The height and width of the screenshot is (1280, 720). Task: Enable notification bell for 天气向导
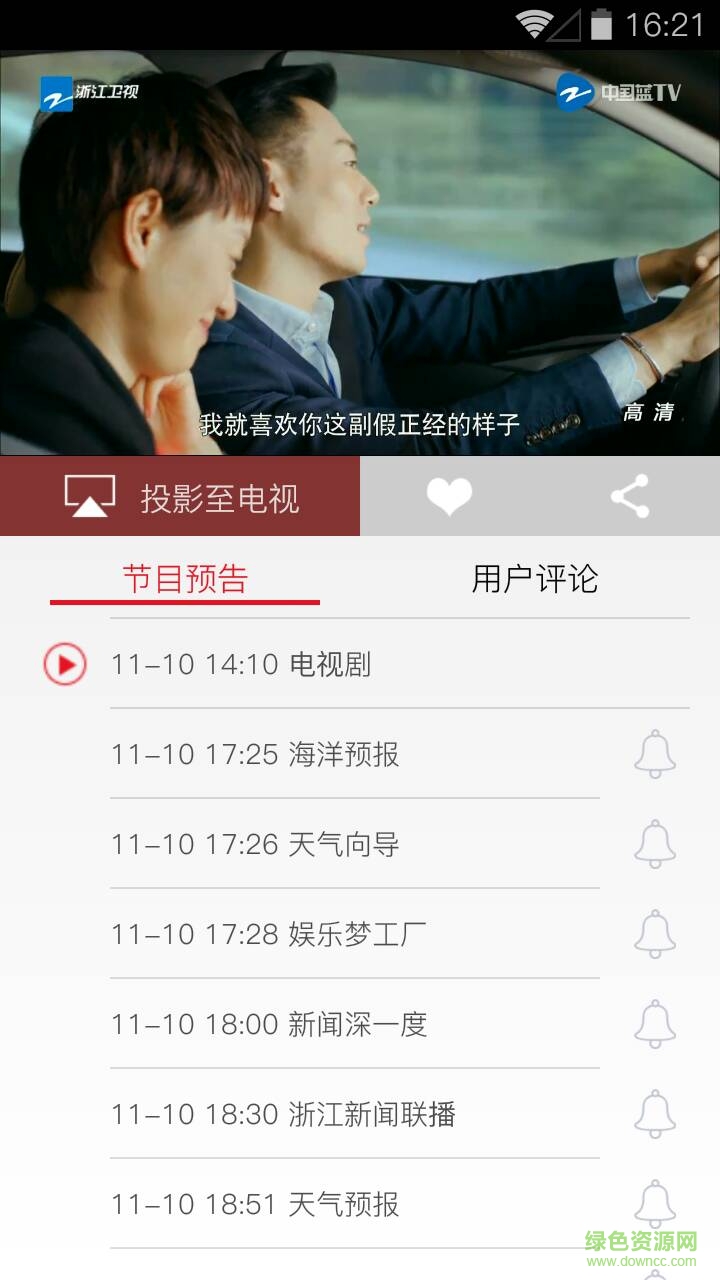(655, 843)
